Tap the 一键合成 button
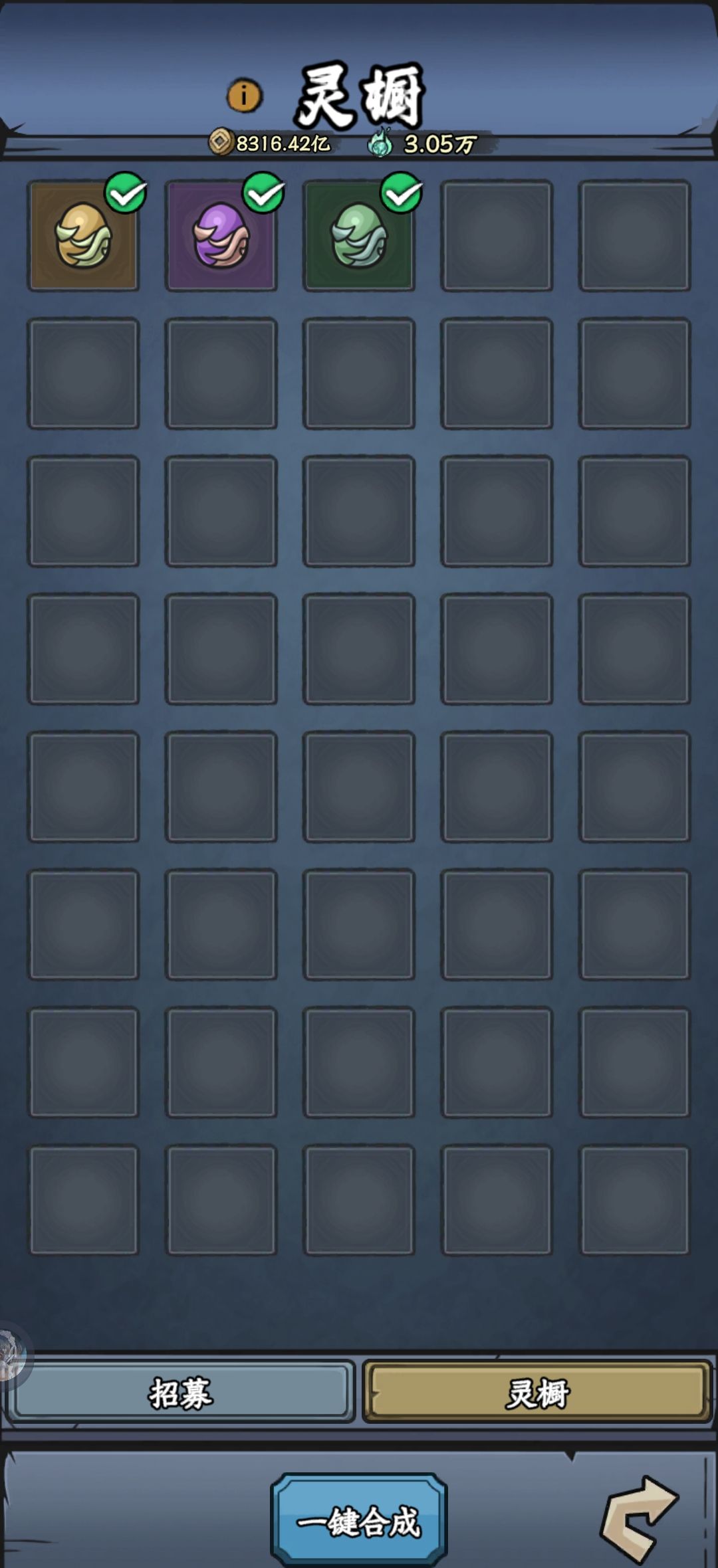718x1568 pixels. (x=359, y=1521)
